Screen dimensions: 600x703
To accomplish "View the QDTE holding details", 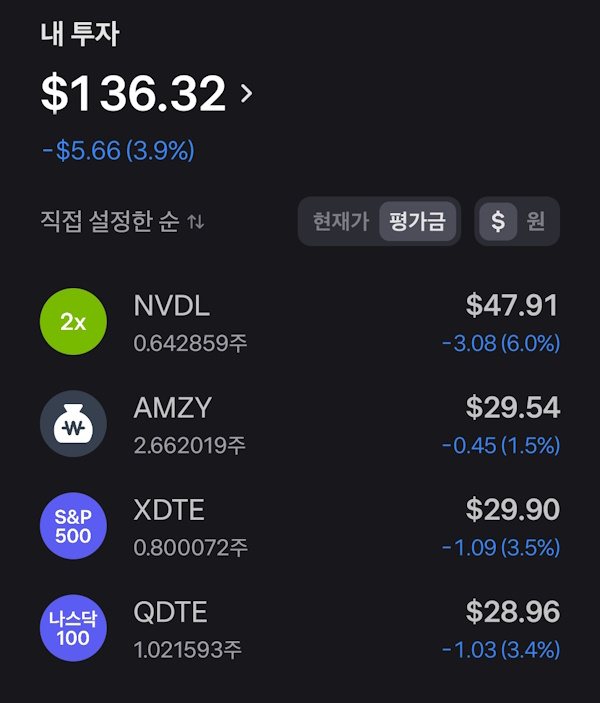I will click(x=300, y=629).
